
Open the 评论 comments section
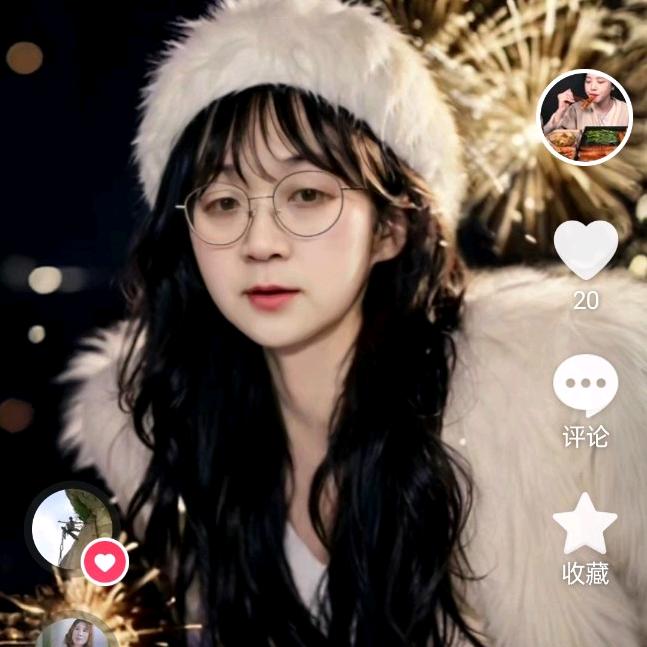point(586,386)
